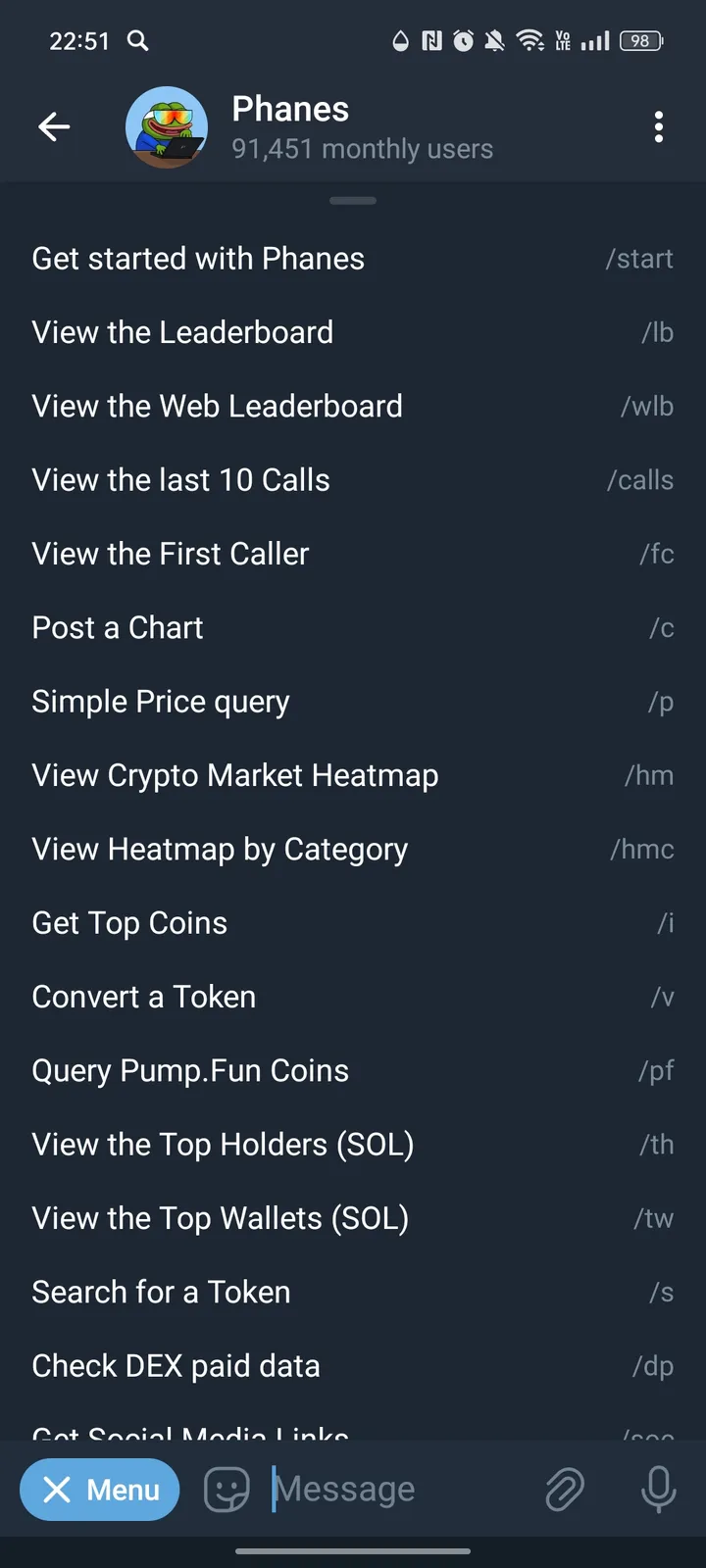
Task: Open Phanes bot profile picture
Action: click(x=167, y=126)
